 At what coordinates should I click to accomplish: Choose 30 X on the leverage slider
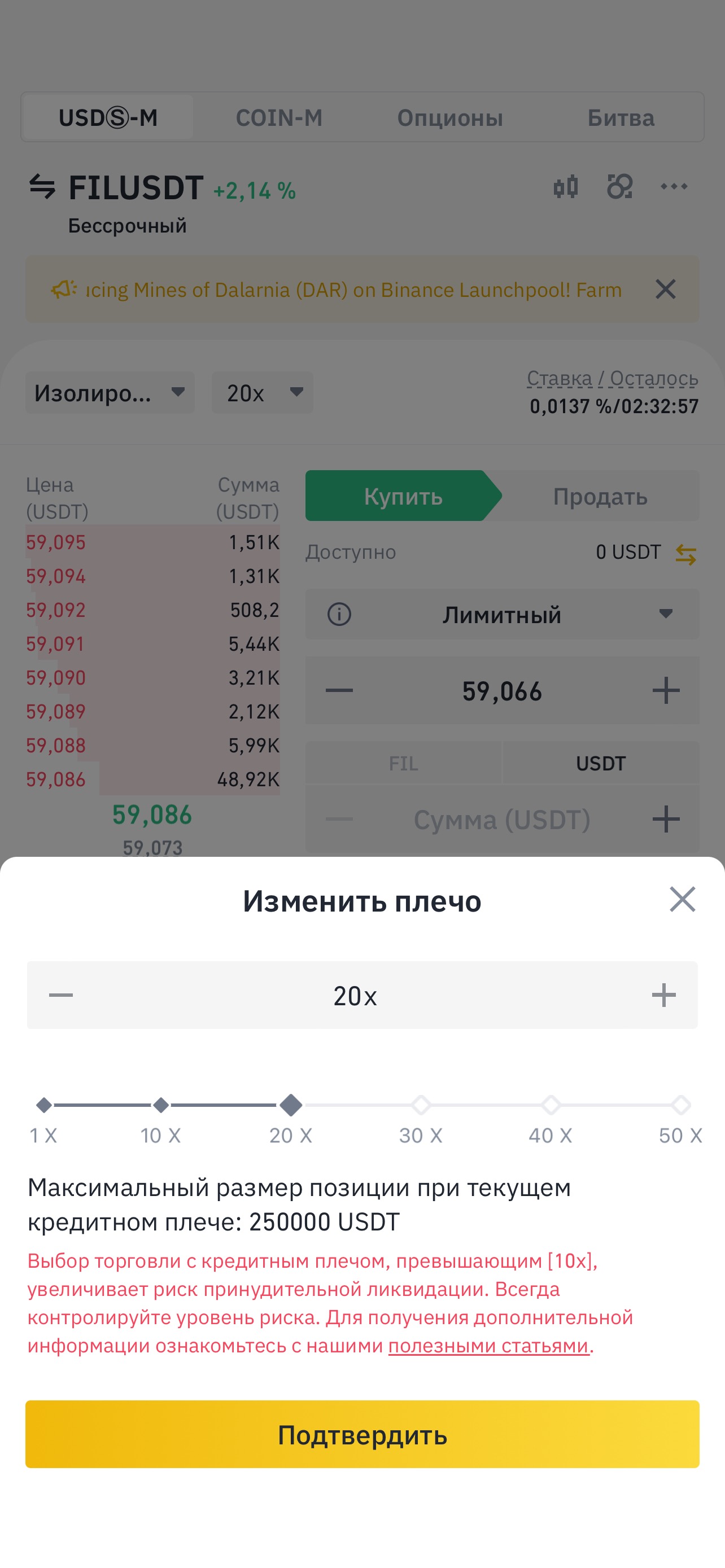(421, 1105)
